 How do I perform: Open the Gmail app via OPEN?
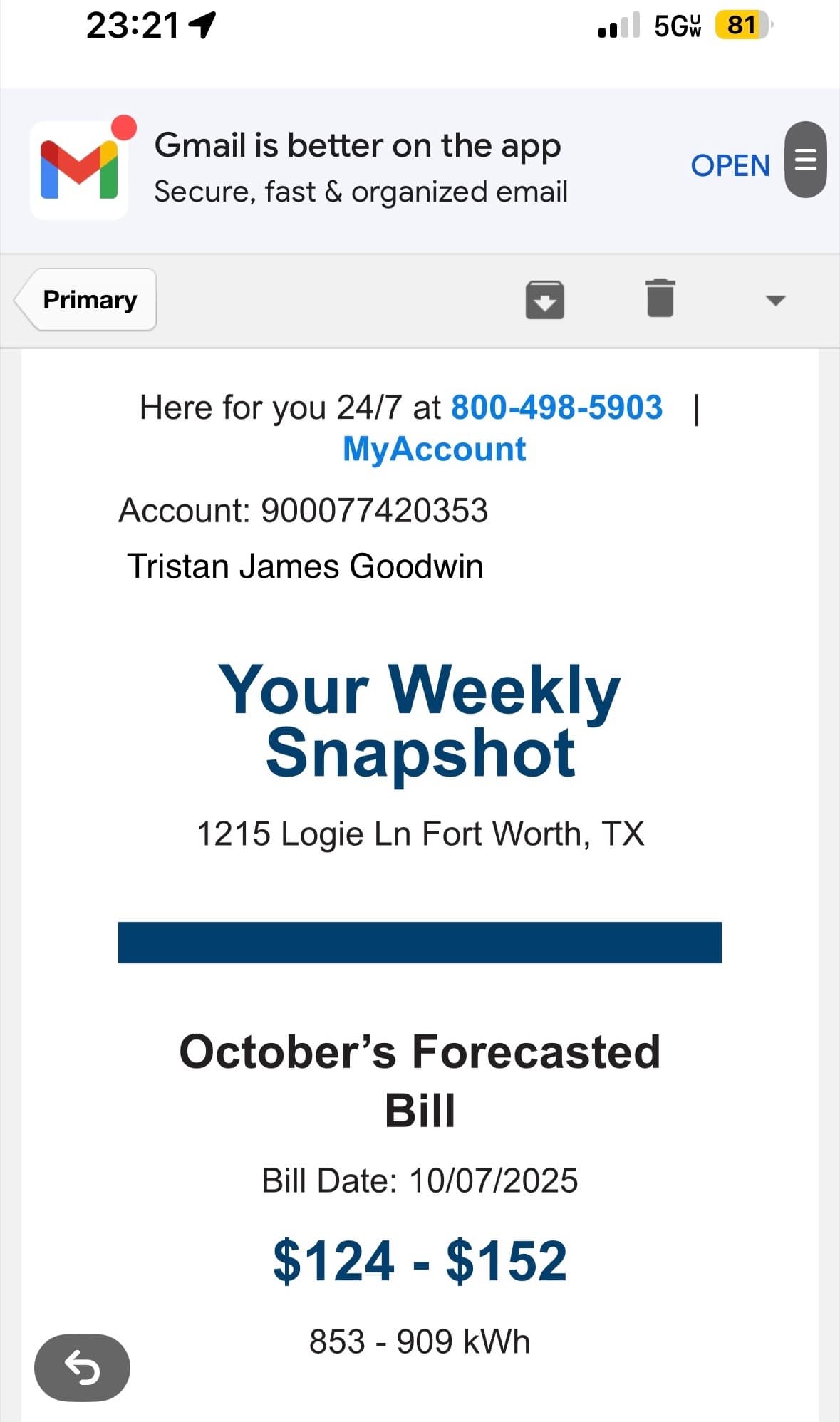730,166
